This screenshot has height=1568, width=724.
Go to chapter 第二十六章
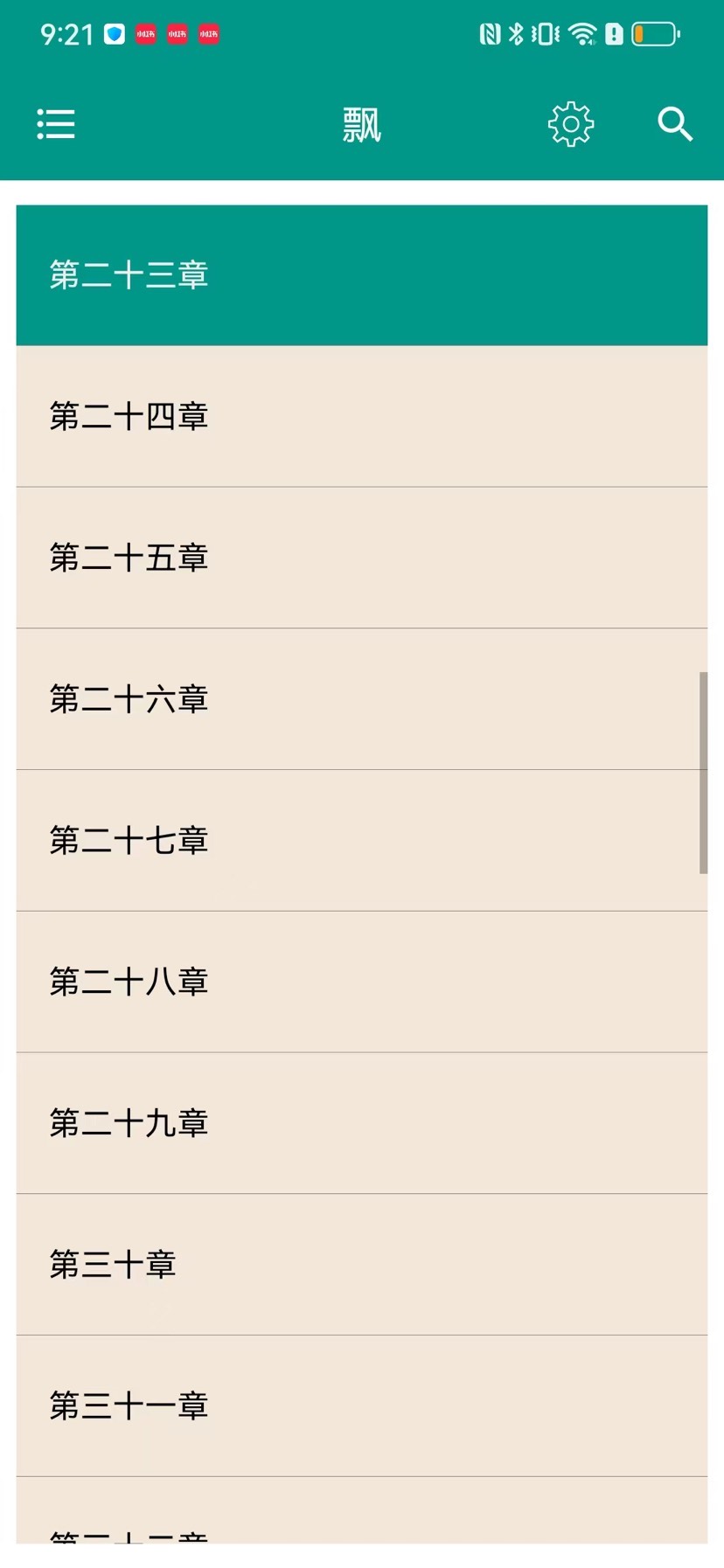tap(362, 699)
